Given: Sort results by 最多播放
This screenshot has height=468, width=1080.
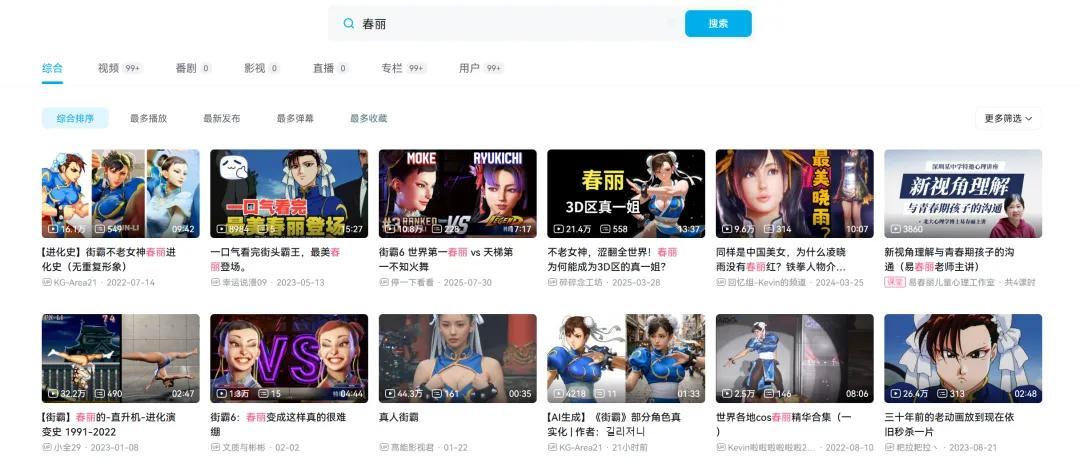Looking at the screenshot, I should (148, 118).
